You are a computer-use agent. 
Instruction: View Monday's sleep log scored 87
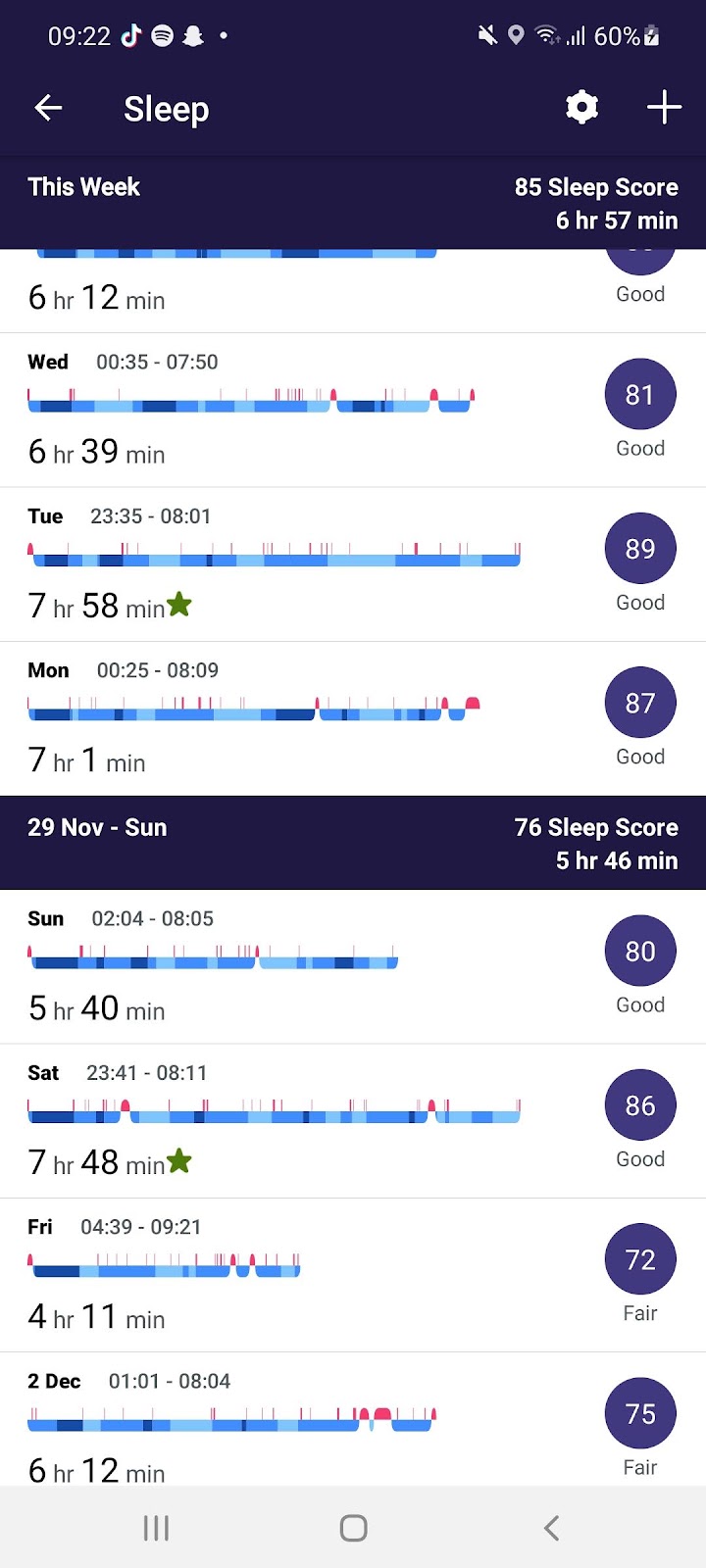(x=353, y=718)
